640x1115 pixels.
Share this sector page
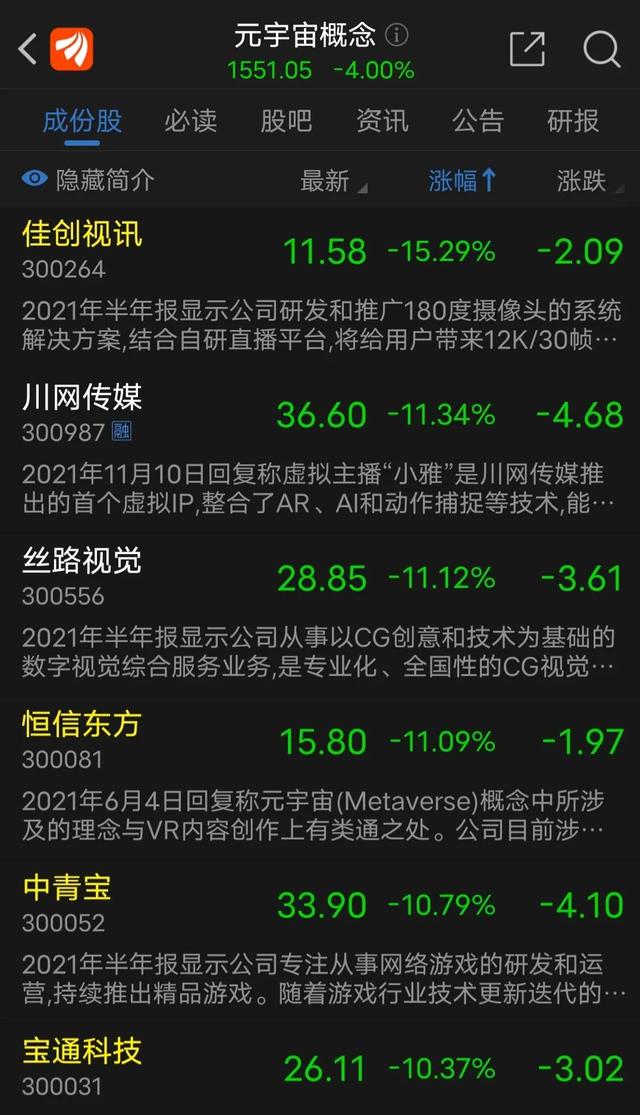click(527, 48)
